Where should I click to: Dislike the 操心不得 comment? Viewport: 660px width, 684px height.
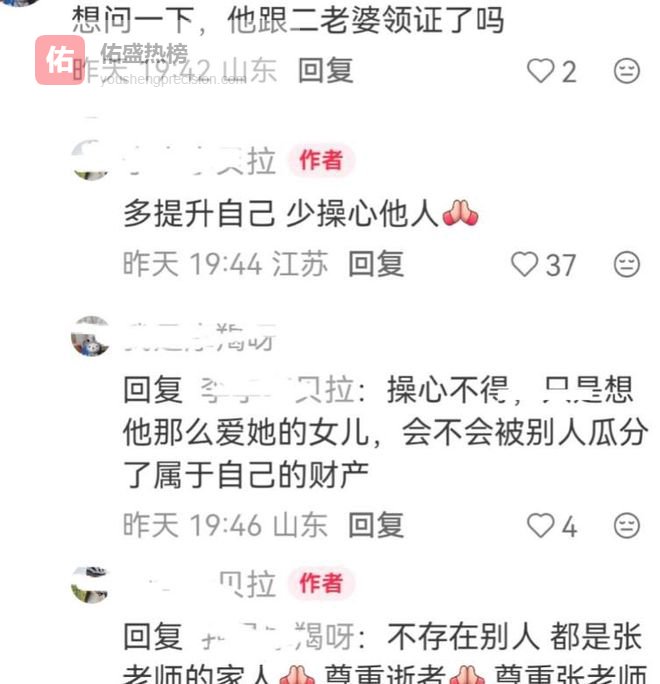627,524
